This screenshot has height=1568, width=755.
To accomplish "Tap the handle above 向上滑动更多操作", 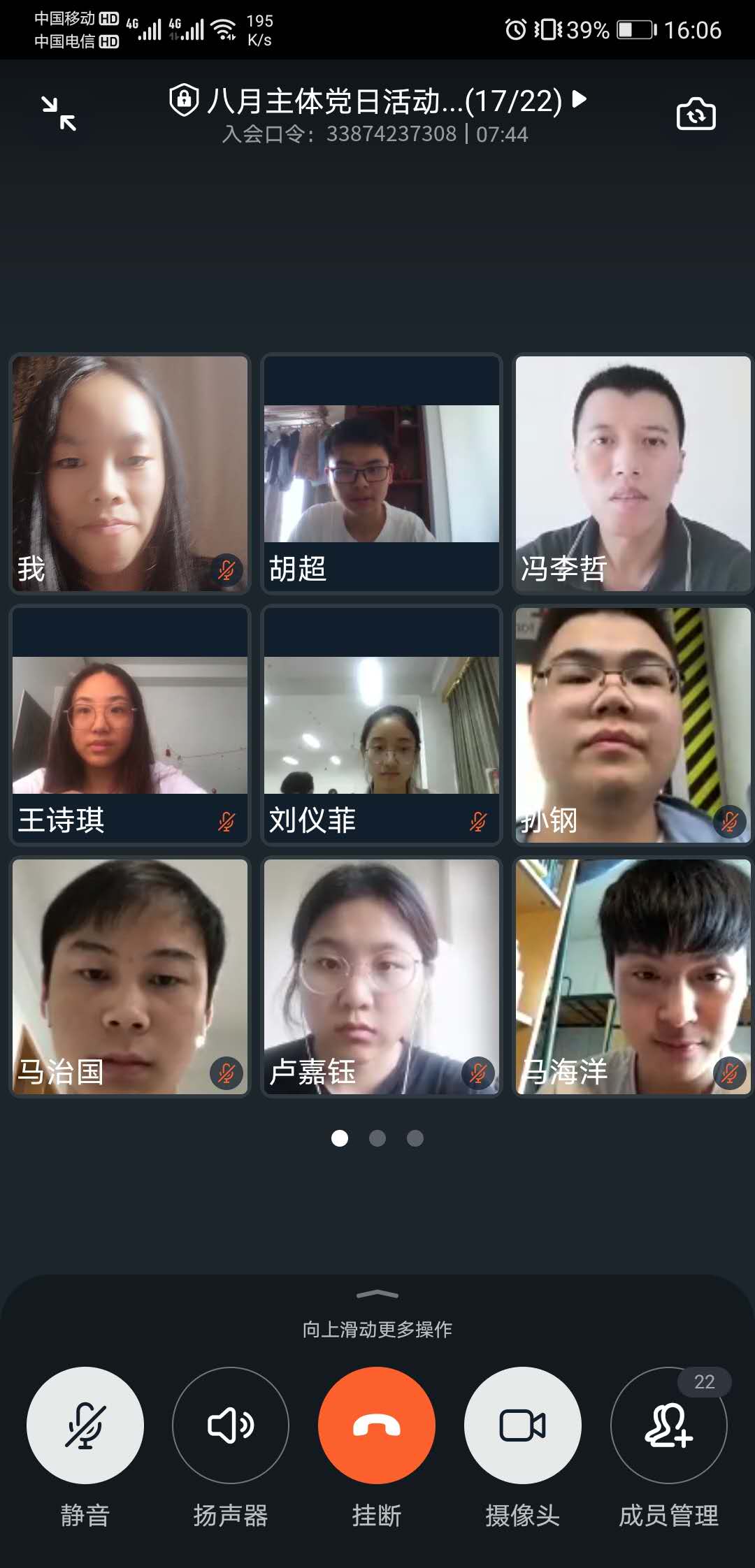I will click(377, 1295).
